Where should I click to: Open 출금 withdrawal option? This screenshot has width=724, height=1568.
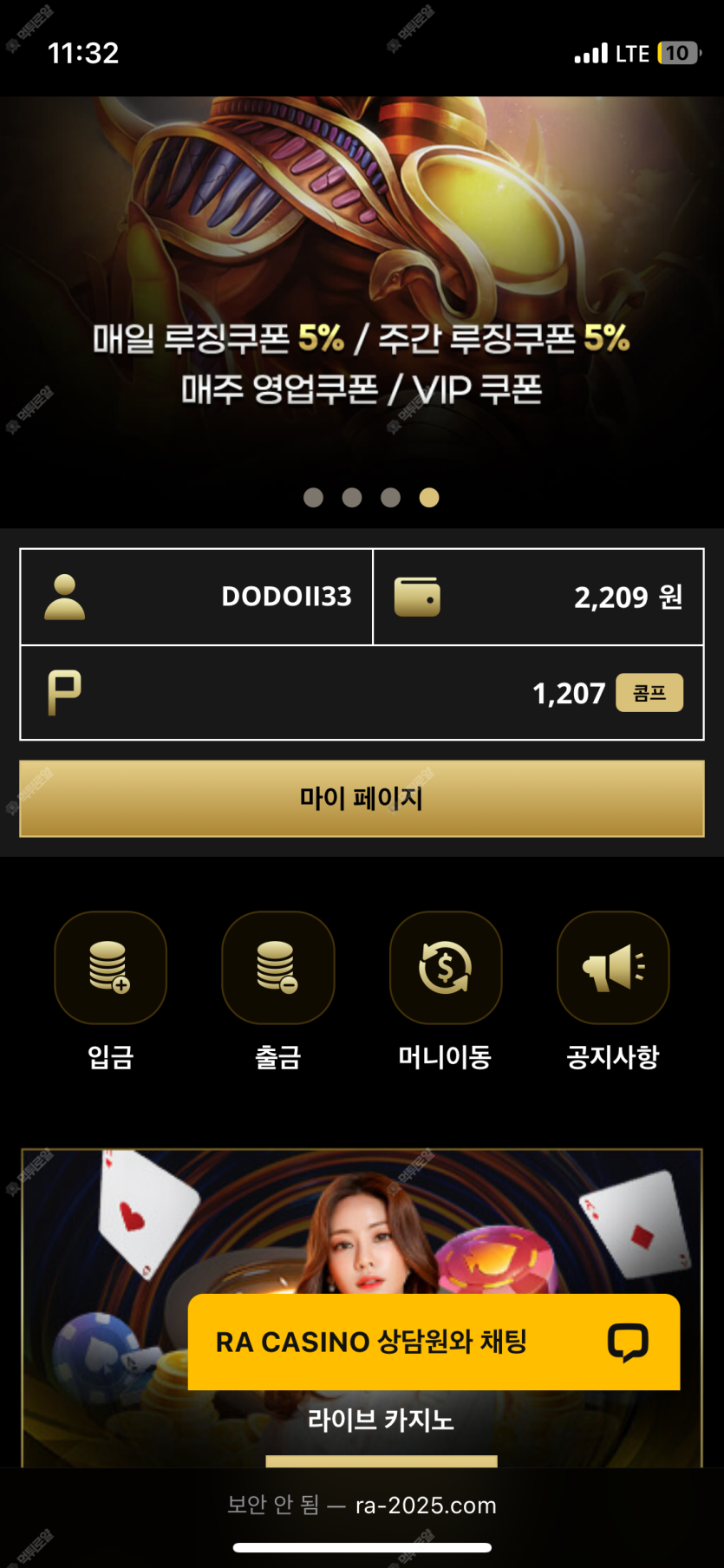point(277,968)
